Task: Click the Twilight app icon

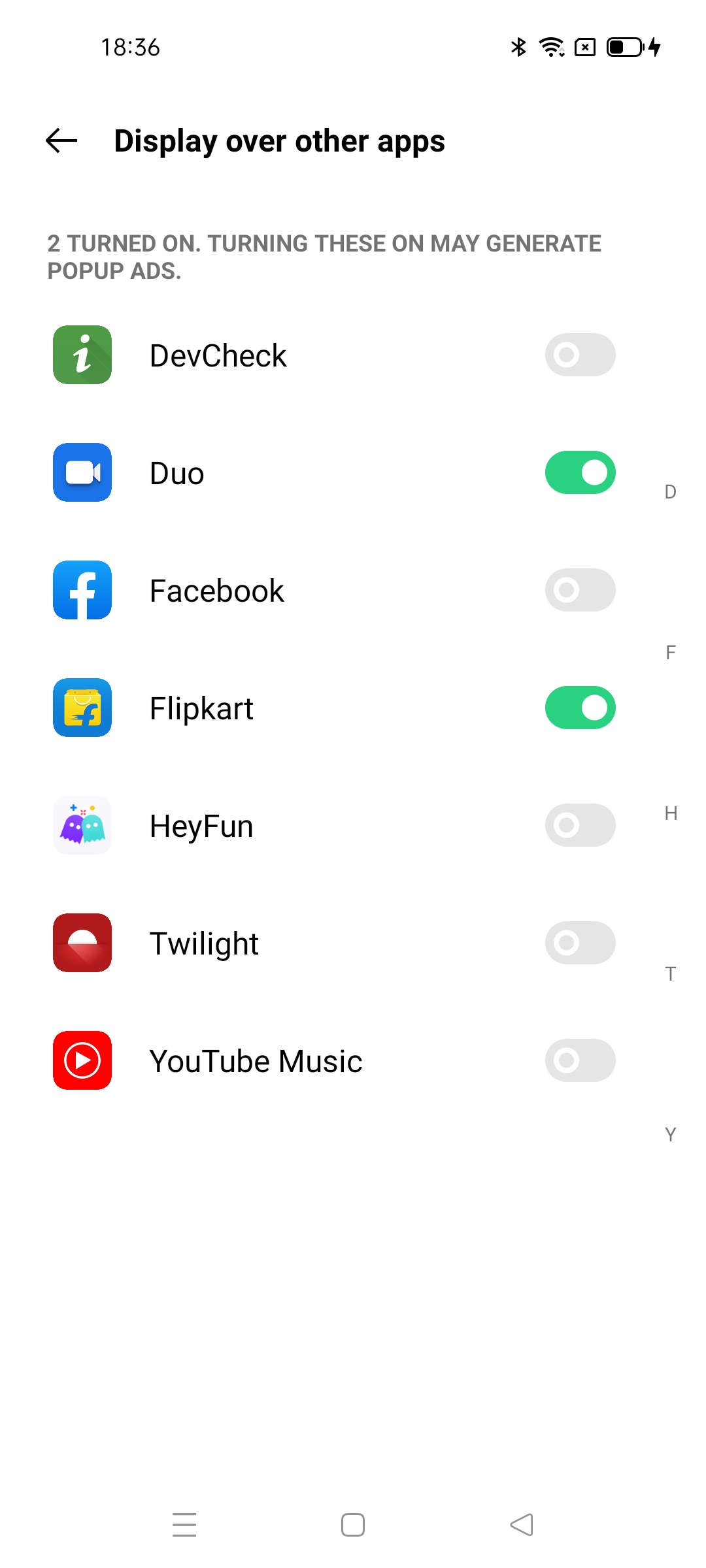Action: tap(82, 943)
